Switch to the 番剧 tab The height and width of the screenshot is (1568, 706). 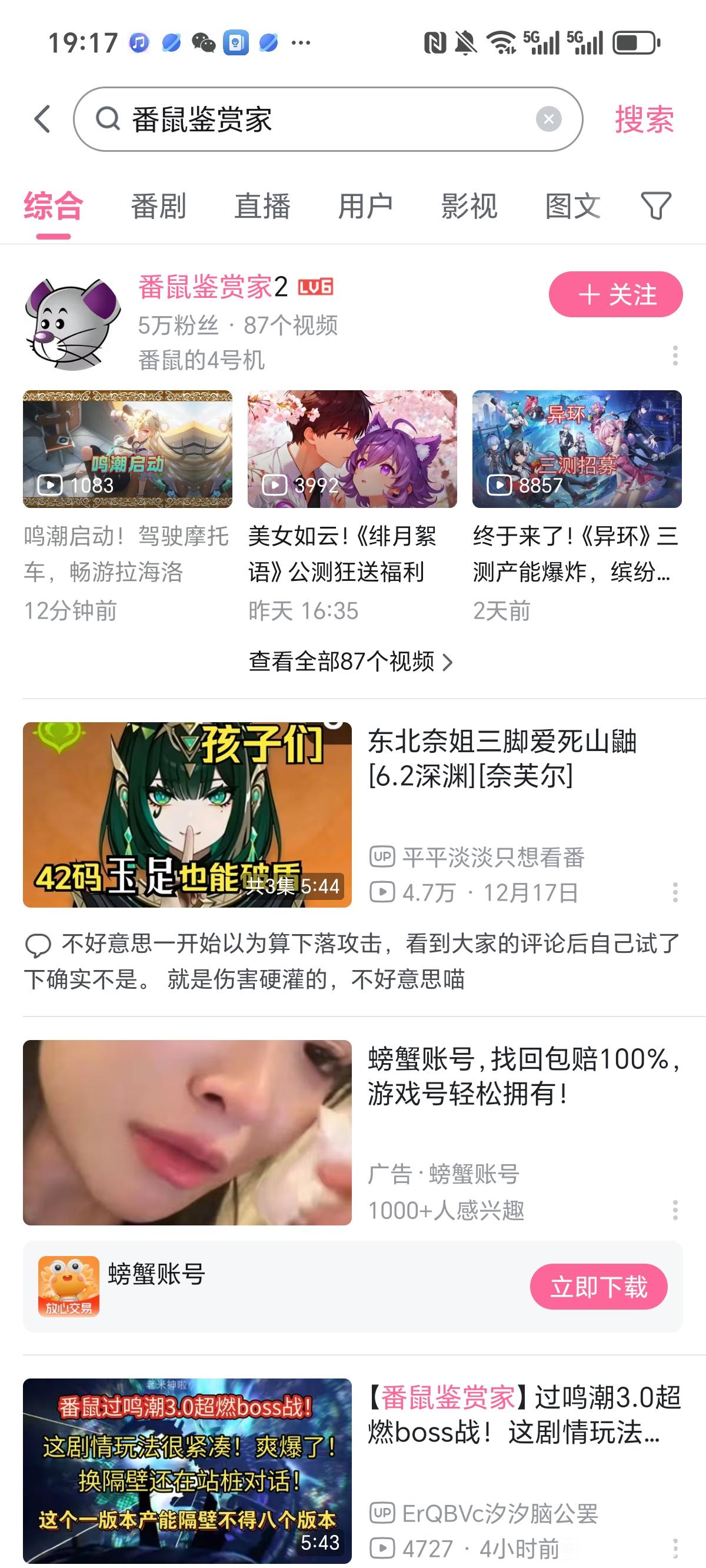(x=158, y=206)
